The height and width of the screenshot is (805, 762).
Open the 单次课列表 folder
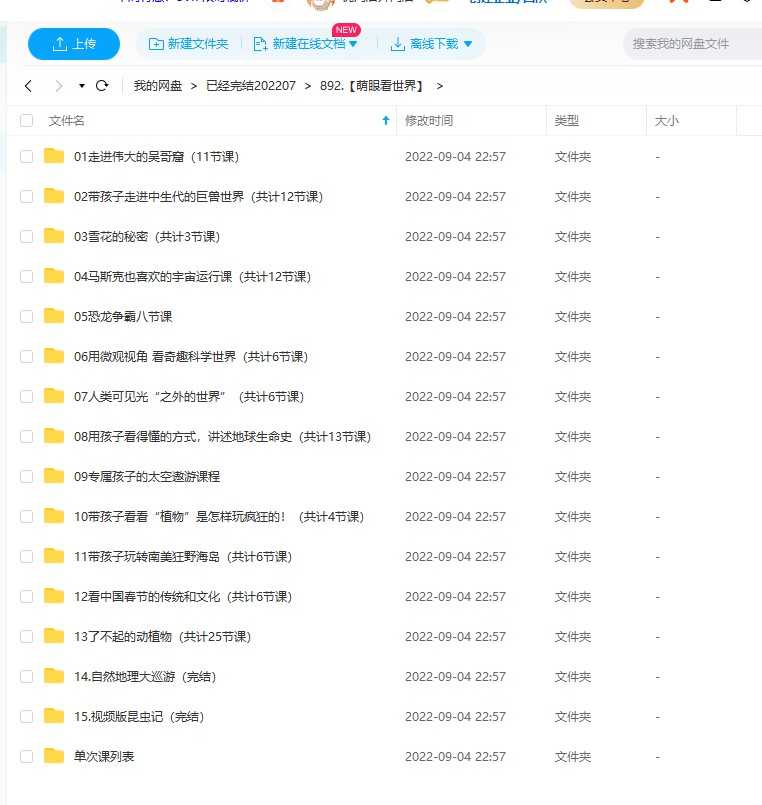pos(104,757)
